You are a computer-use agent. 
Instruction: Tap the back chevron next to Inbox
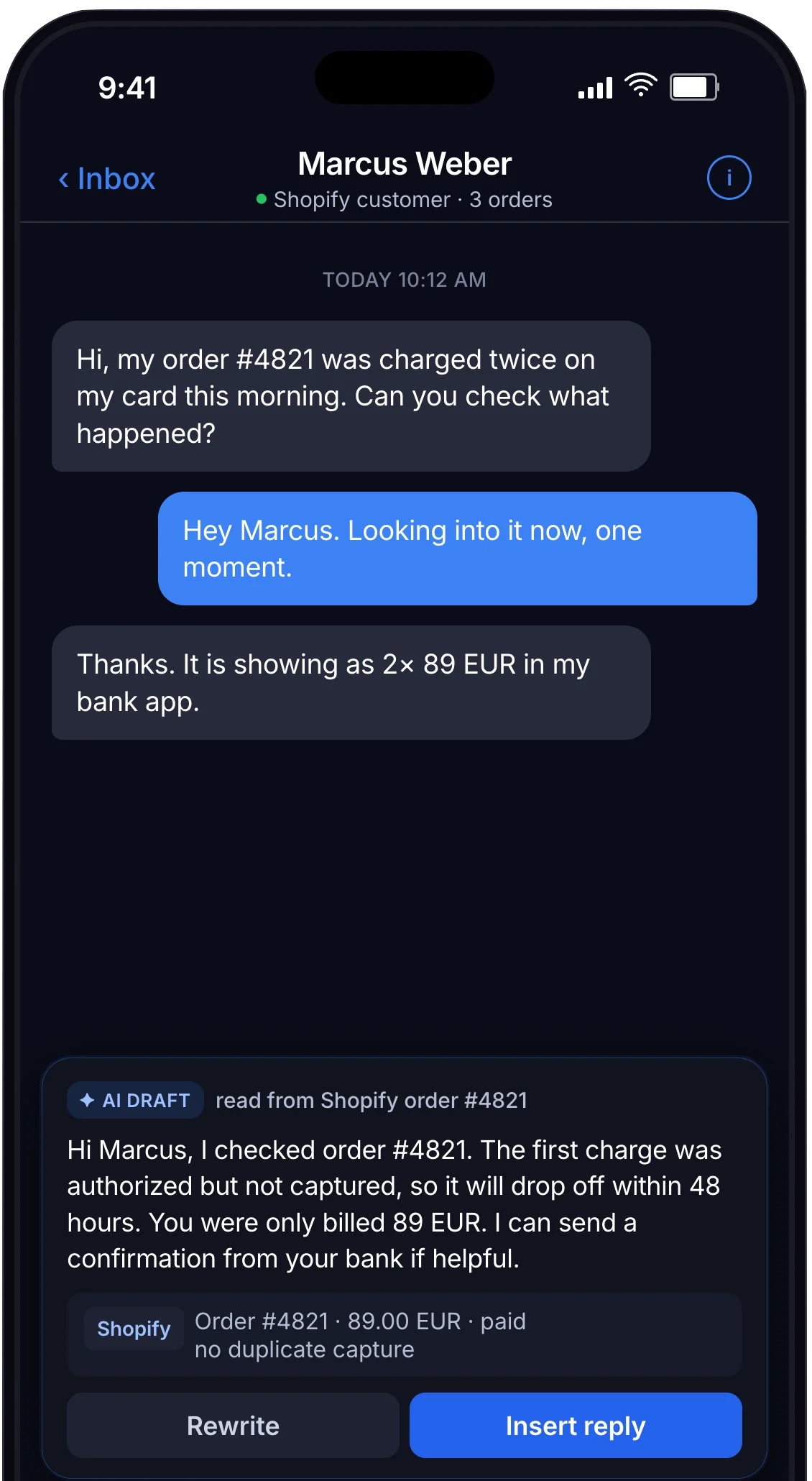click(63, 178)
